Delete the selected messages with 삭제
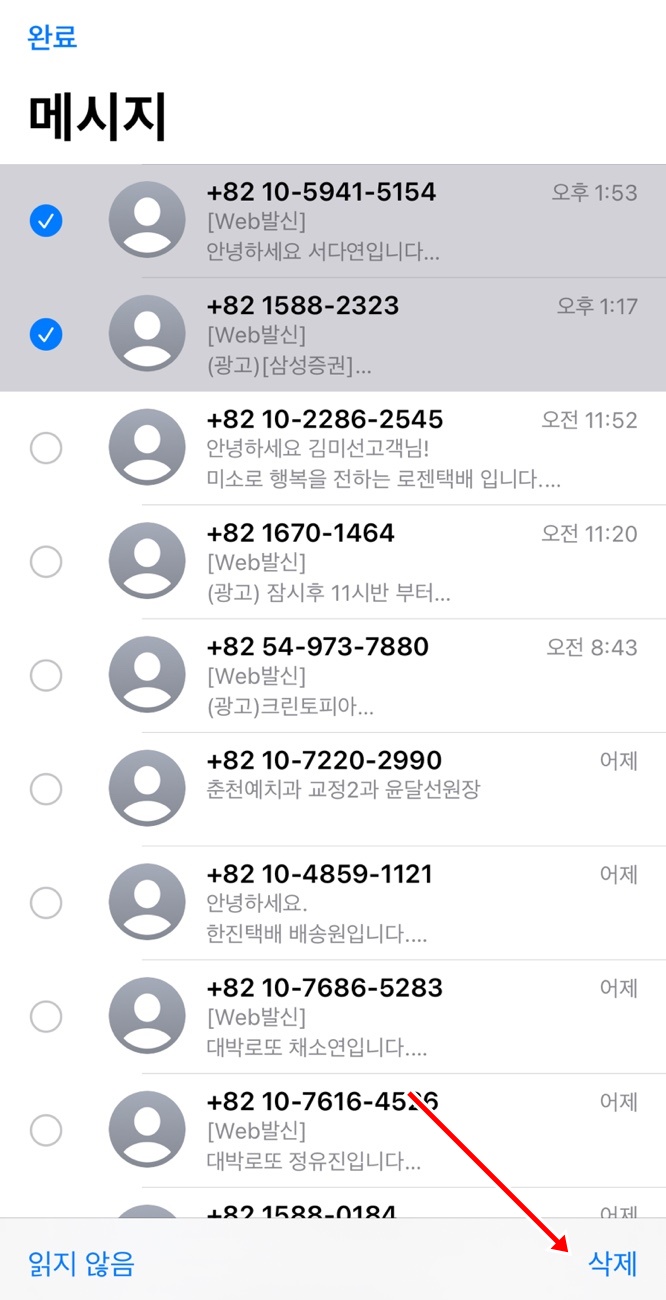The width and height of the screenshot is (666, 1300). tap(612, 1263)
